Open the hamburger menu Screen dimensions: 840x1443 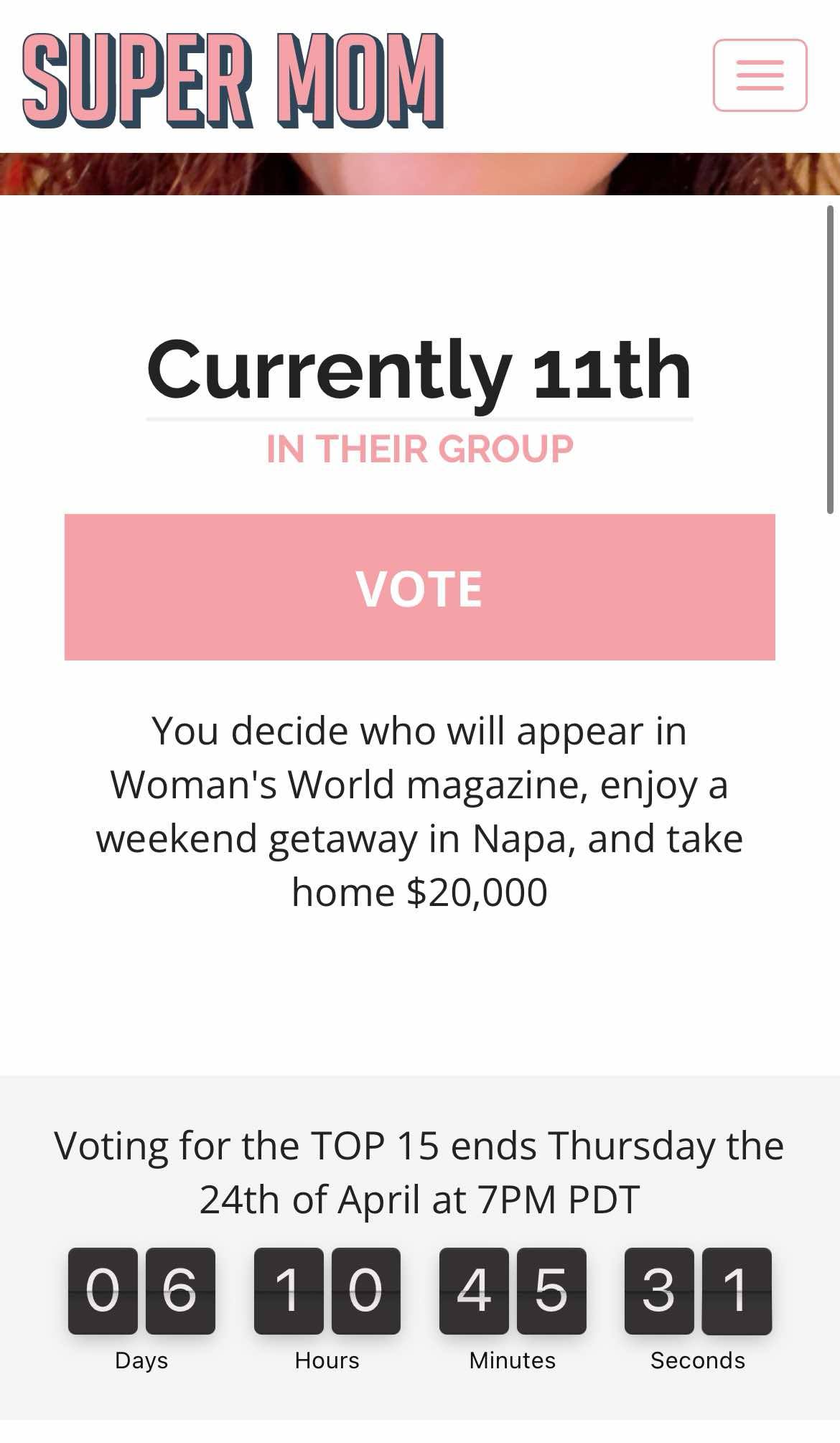pyautogui.click(x=760, y=75)
